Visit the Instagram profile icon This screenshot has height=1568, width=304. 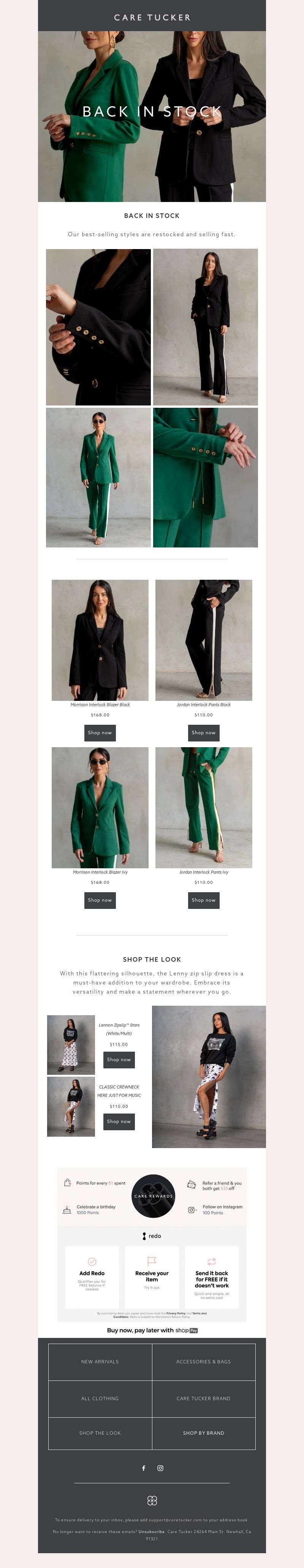(x=160, y=1468)
